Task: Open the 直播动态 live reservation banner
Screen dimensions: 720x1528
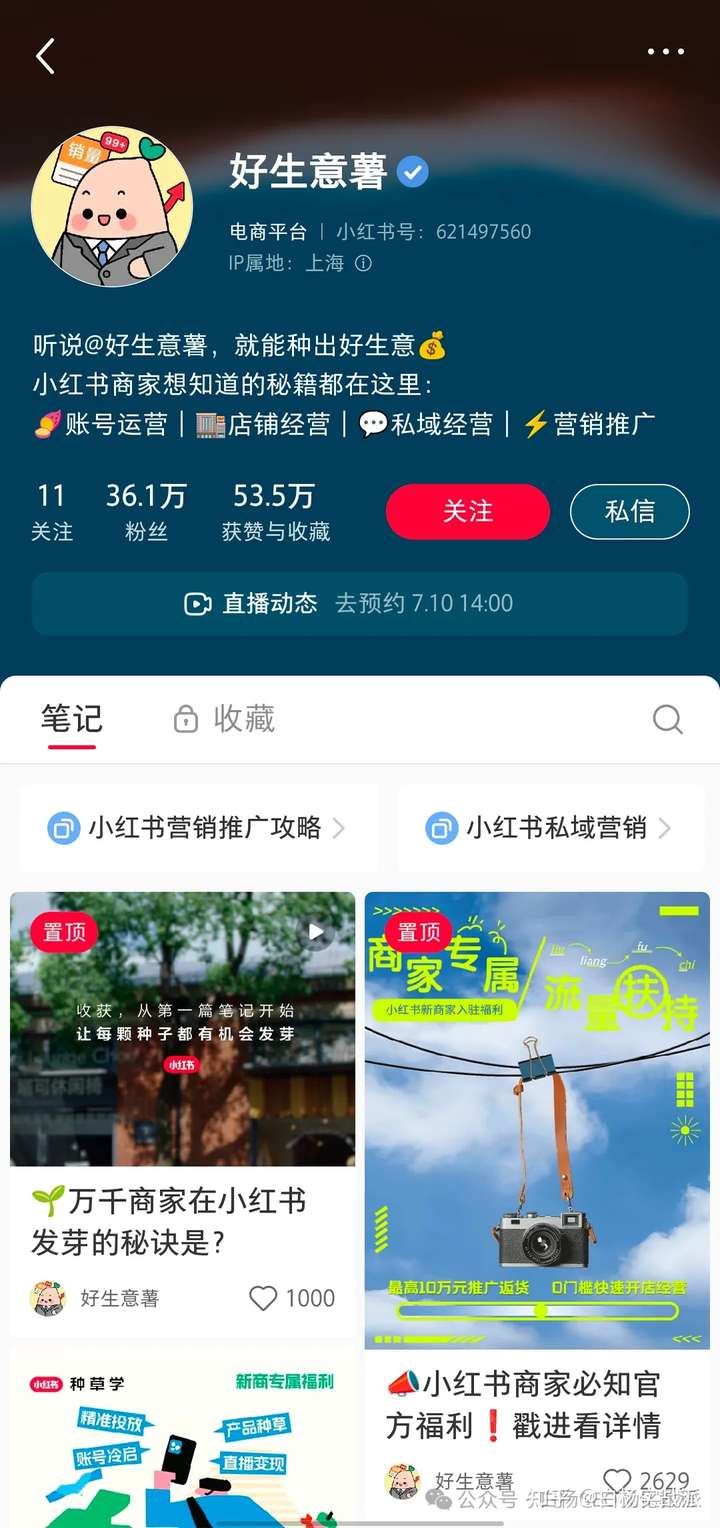Action: click(x=360, y=603)
